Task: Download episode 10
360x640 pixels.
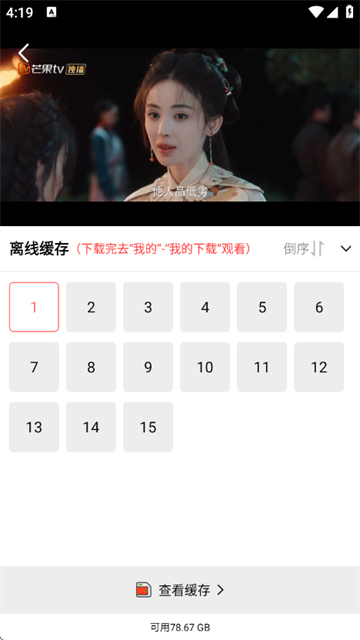Action: coord(205,367)
